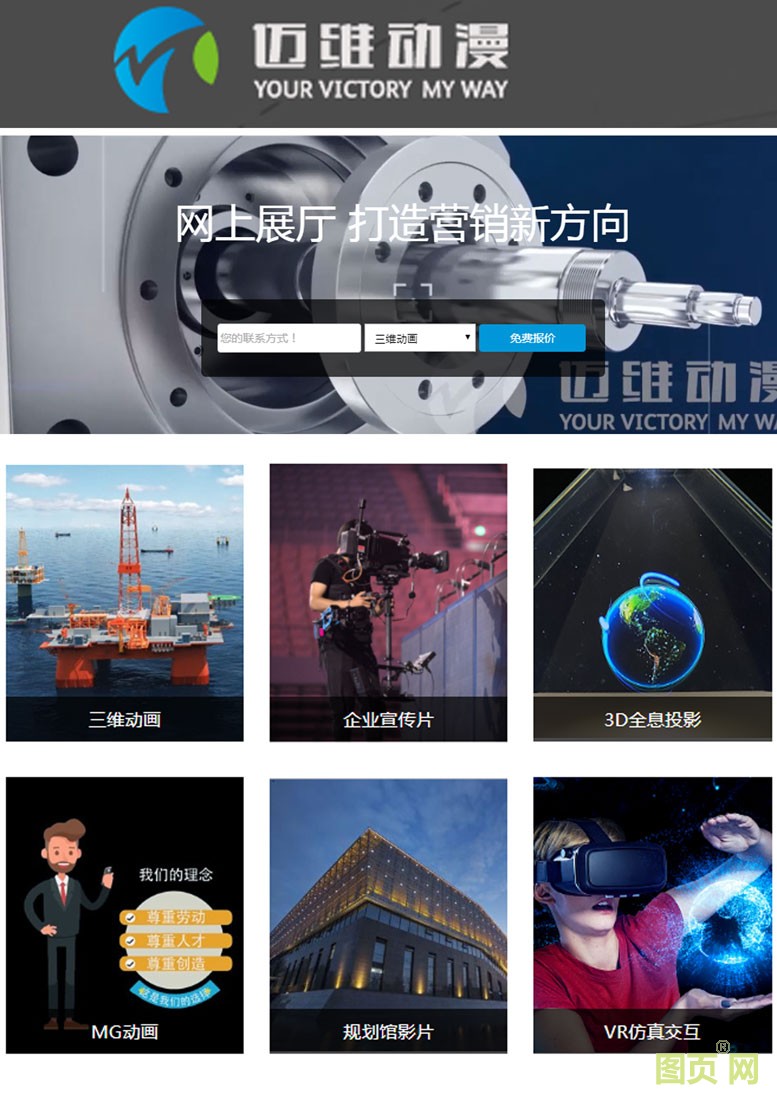Open the 三维动画 tile
This screenshot has width=777, height=1099.
[x=125, y=602]
